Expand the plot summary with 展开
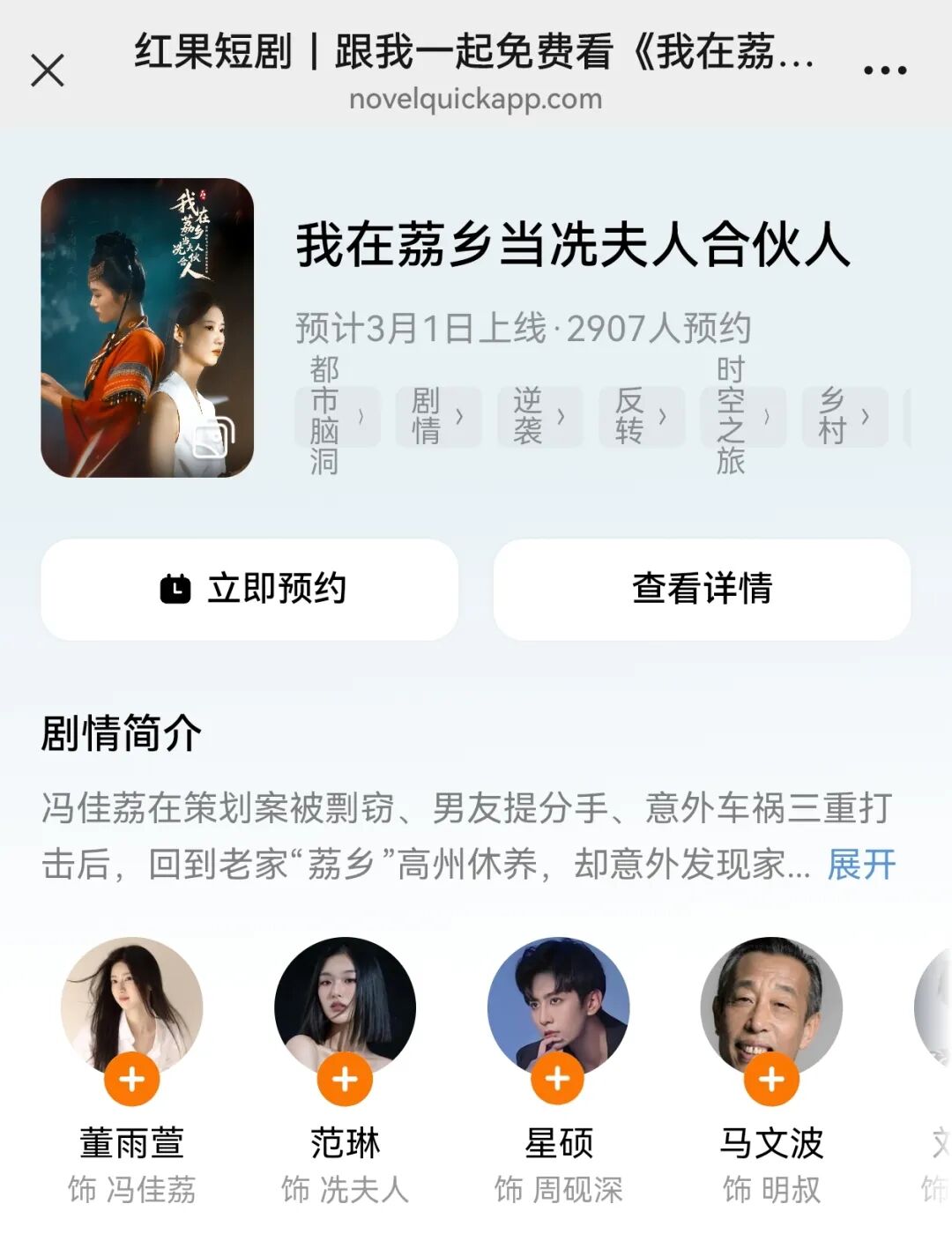Image resolution: width=952 pixels, height=1241 pixels. pyautogui.click(x=861, y=865)
